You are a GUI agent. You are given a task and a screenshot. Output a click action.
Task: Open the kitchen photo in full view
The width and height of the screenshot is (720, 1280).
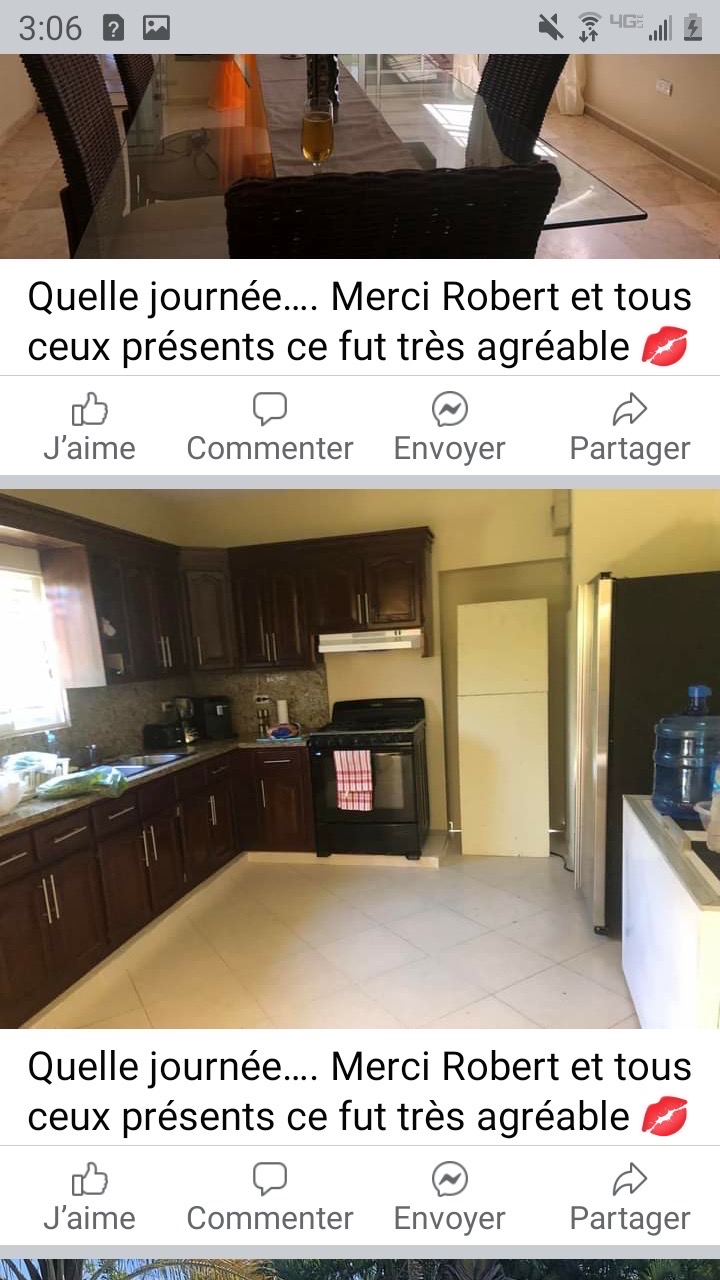click(x=360, y=758)
